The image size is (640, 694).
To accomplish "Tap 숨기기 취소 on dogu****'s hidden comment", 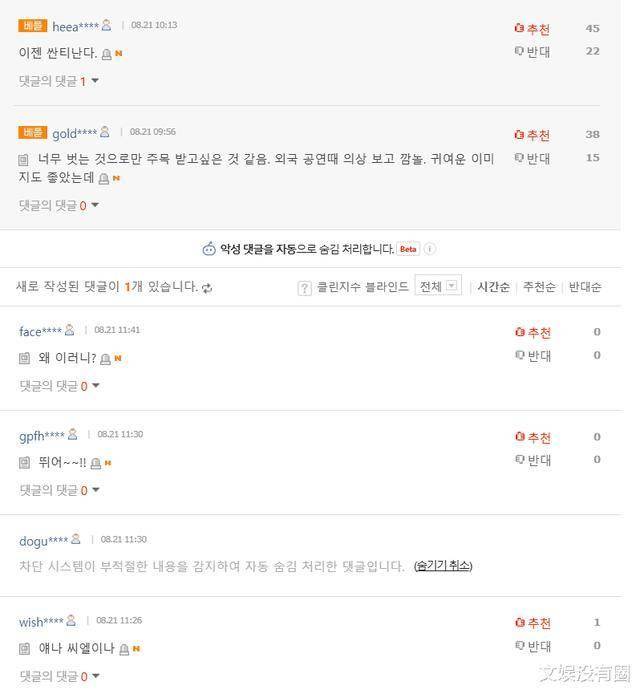I will coord(443,566).
